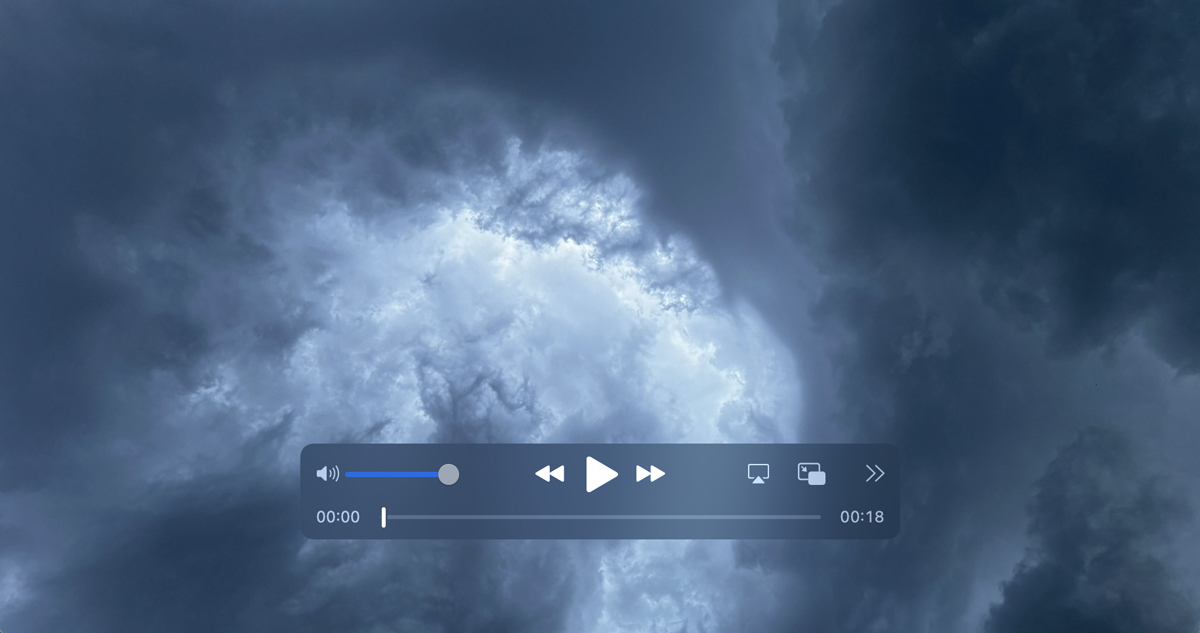Viewport: 1200px width, 633px height.
Task: Play the video
Action: [x=600, y=474]
